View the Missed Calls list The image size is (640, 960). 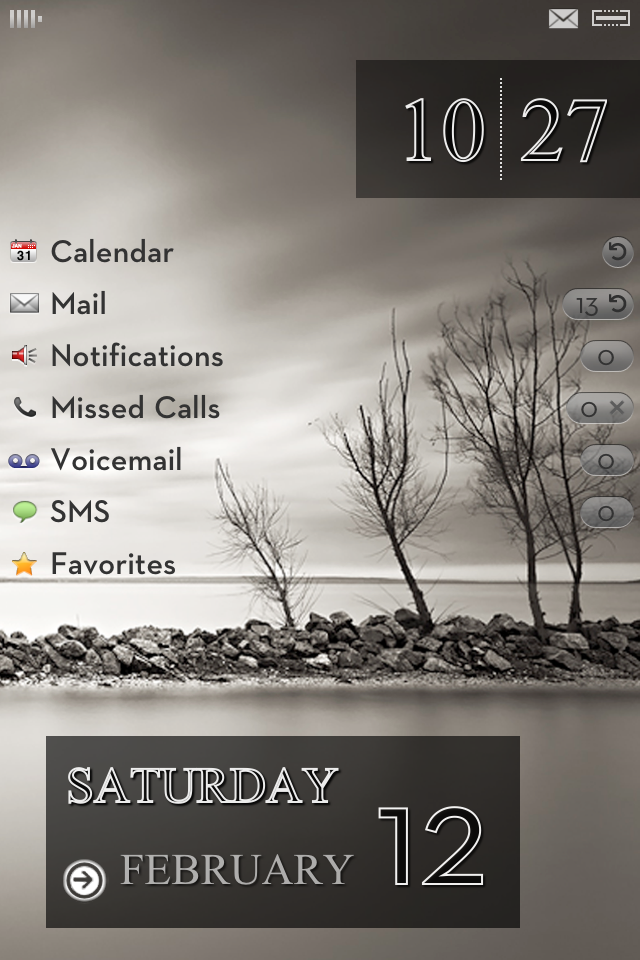click(134, 408)
